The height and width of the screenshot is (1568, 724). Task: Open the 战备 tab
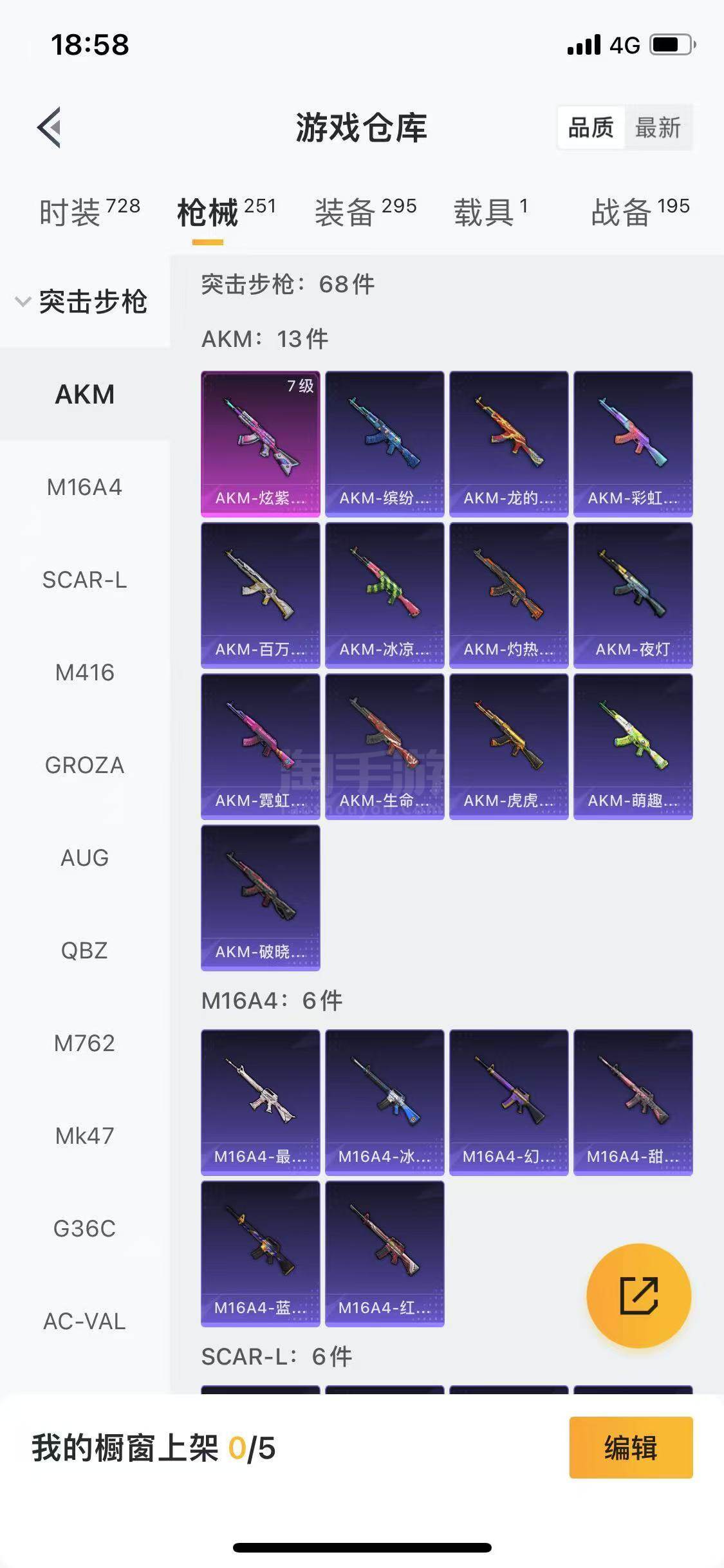click(x=640, y=212)
